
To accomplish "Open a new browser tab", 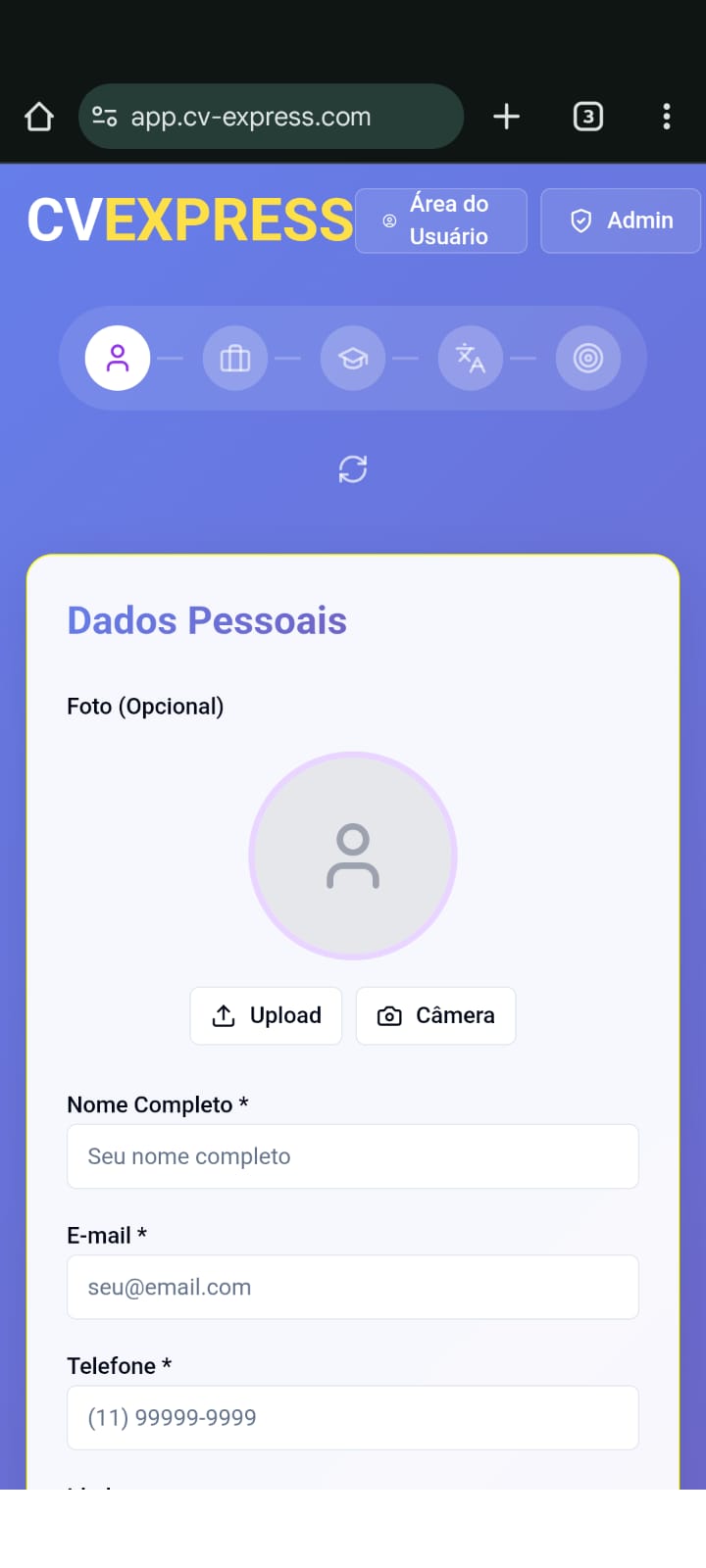I will 506,117.
